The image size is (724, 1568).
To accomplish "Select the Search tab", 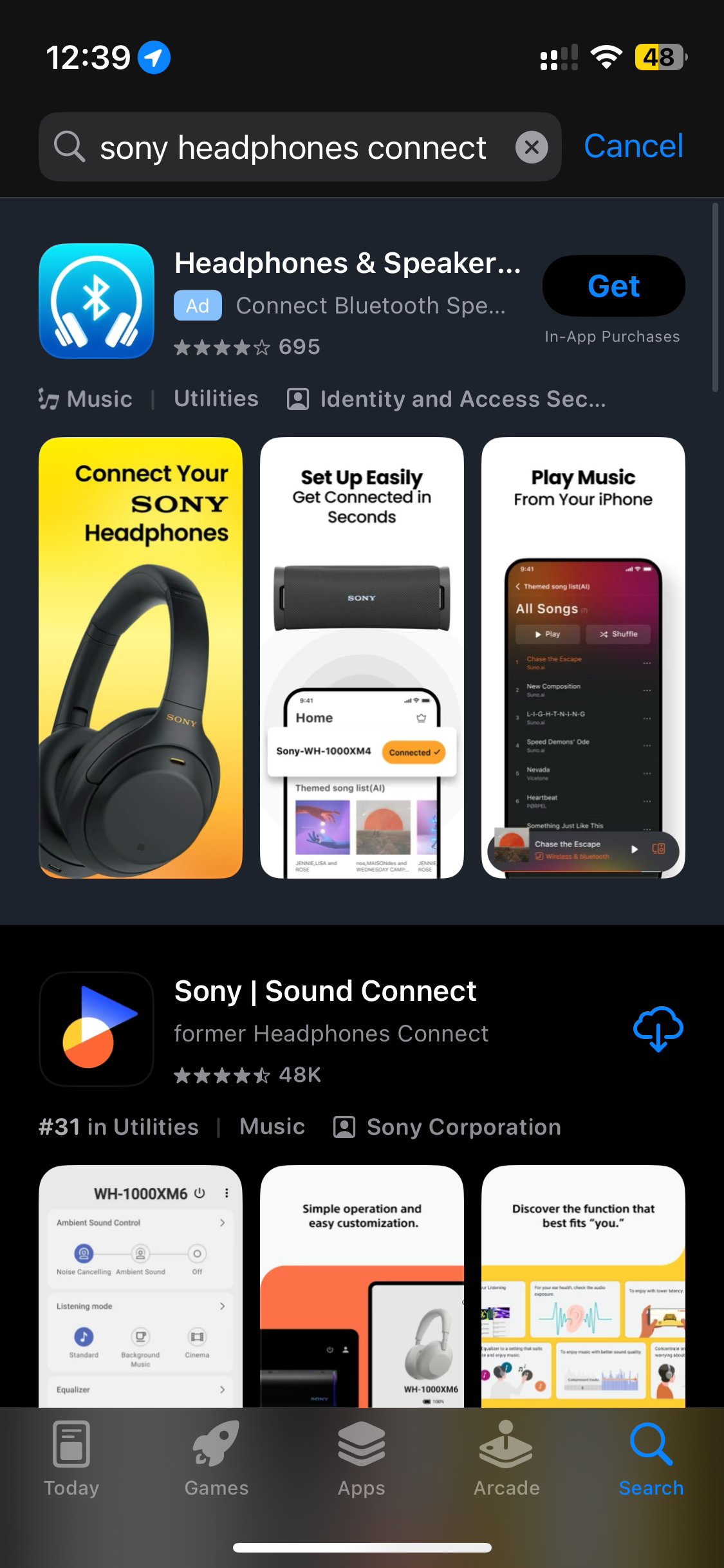I will [651, 1459].
